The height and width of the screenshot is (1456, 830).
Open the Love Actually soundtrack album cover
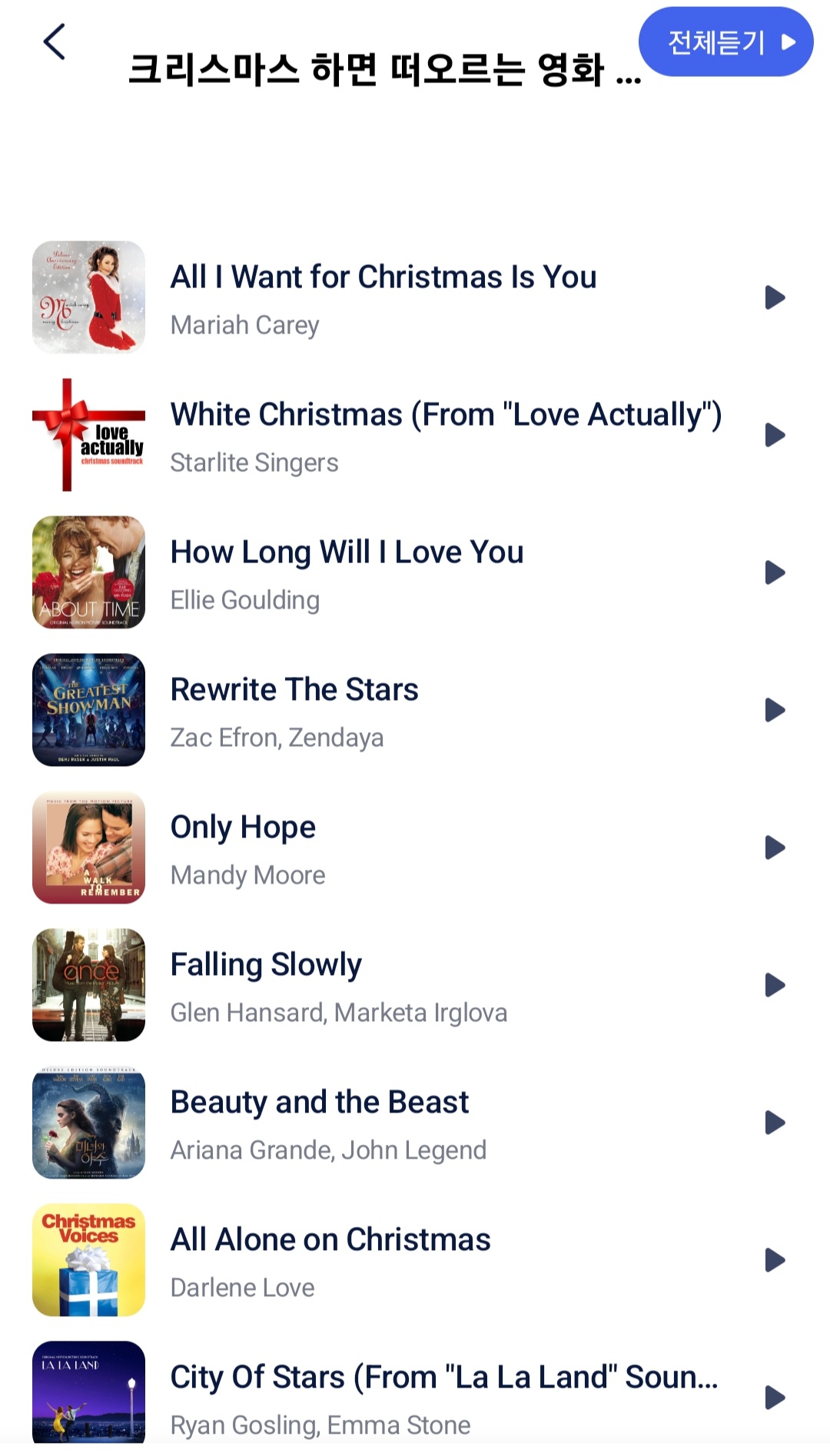tap(88, 435)
